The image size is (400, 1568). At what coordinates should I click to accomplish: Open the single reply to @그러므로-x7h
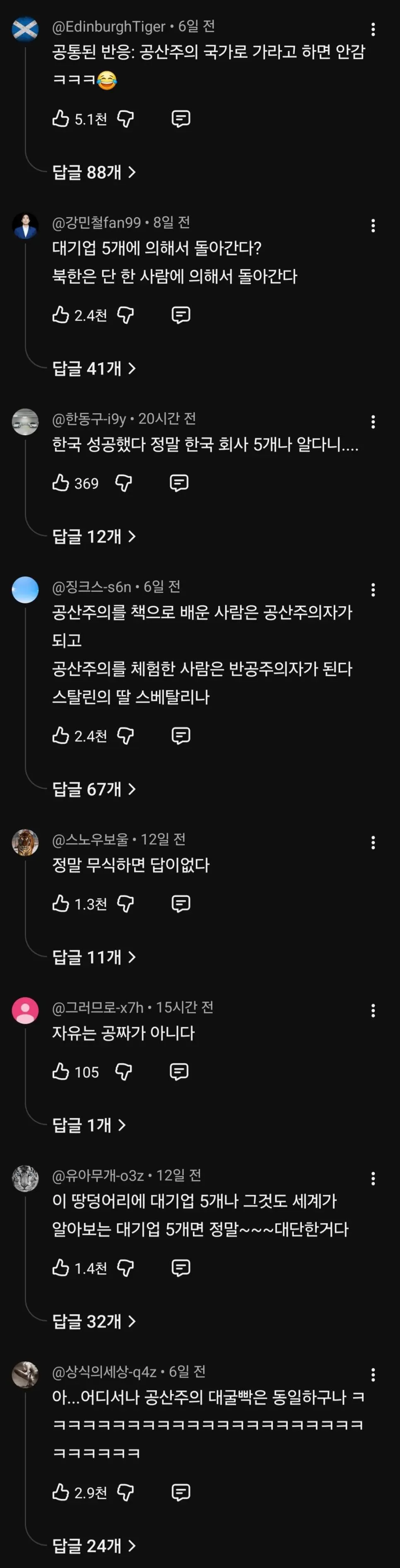(89, 1125)
